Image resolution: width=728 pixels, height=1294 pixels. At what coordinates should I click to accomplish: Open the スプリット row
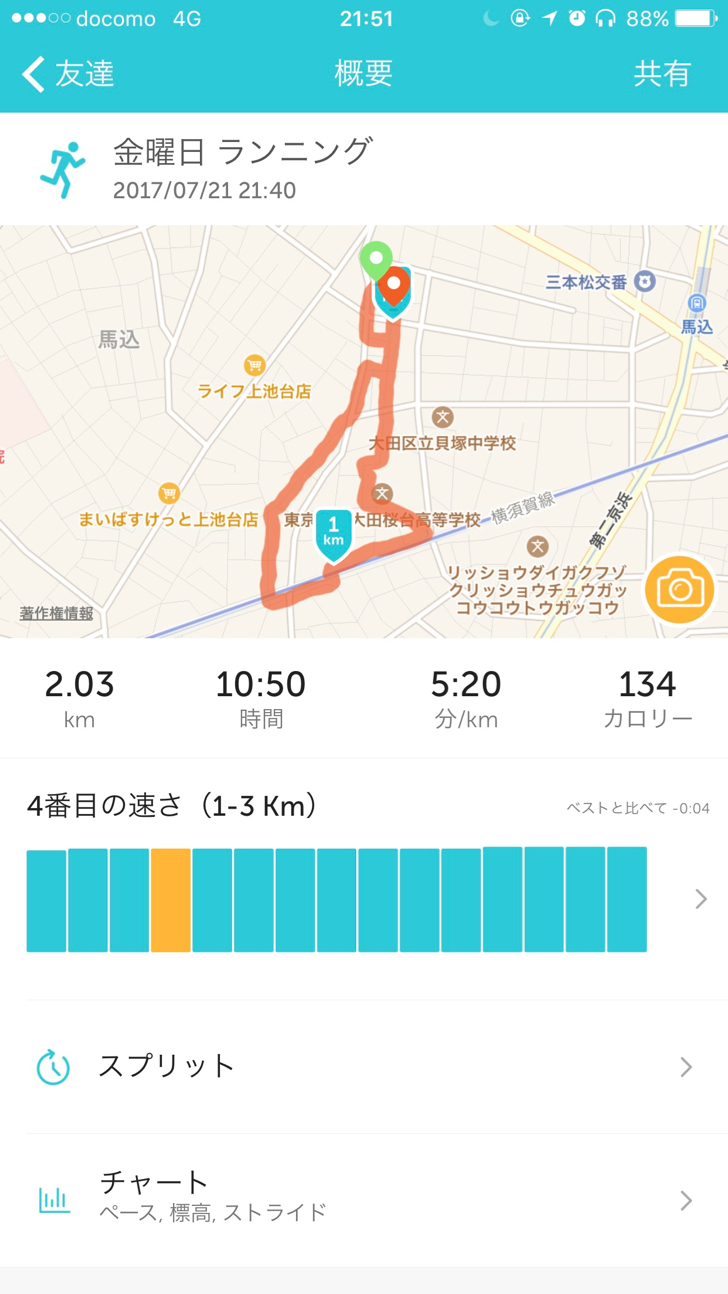(x=364, y=1066)
